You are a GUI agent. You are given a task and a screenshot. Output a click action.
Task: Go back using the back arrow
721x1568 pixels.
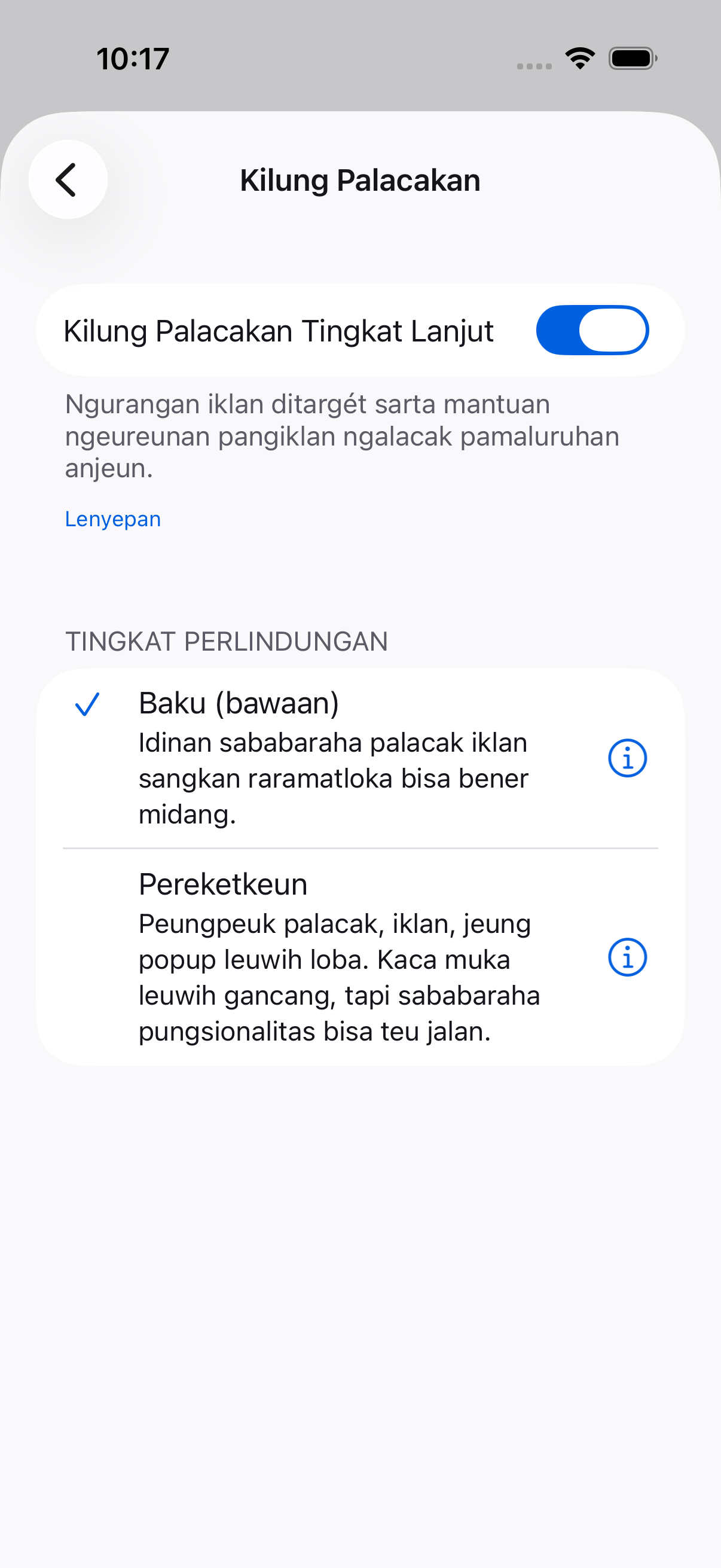click(68, 179)
